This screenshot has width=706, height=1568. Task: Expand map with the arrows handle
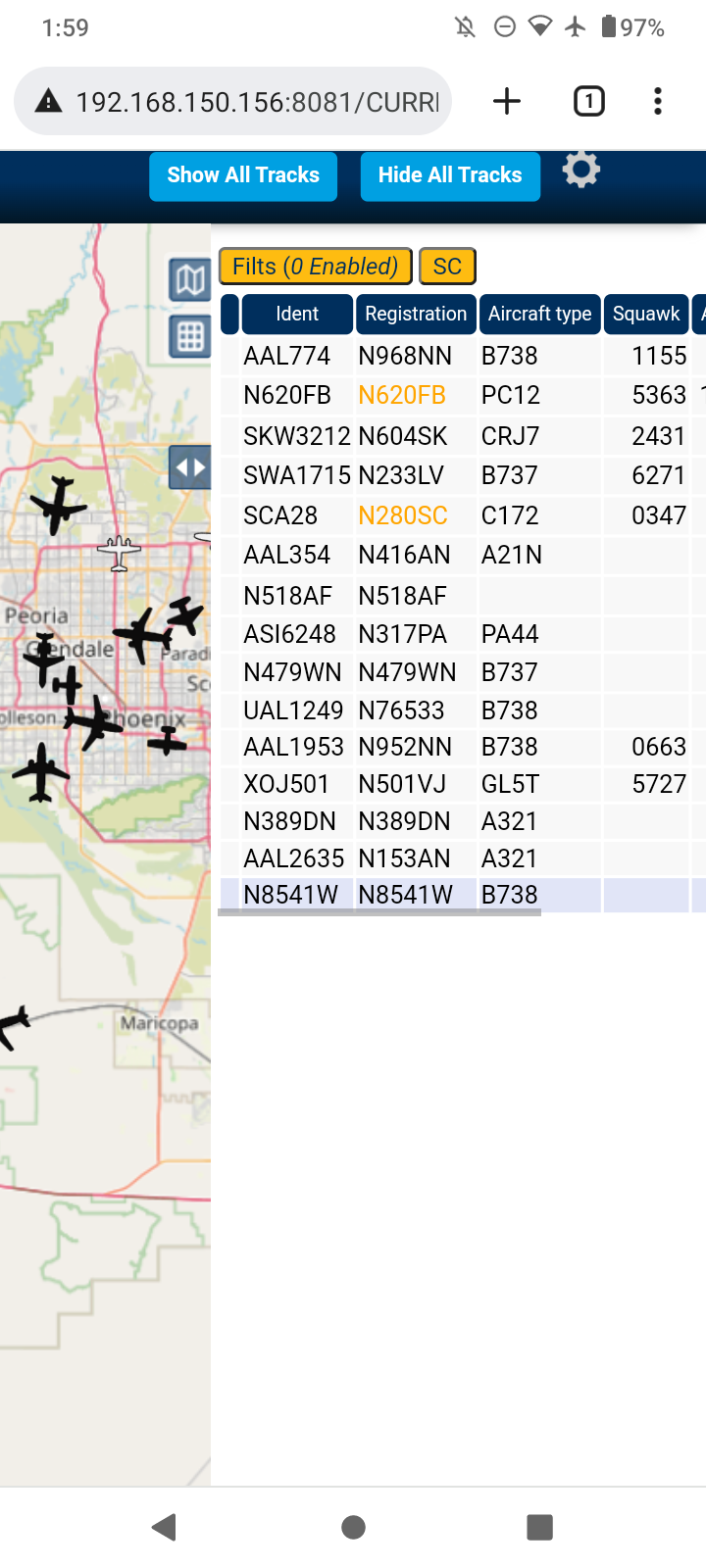point(190,466)
